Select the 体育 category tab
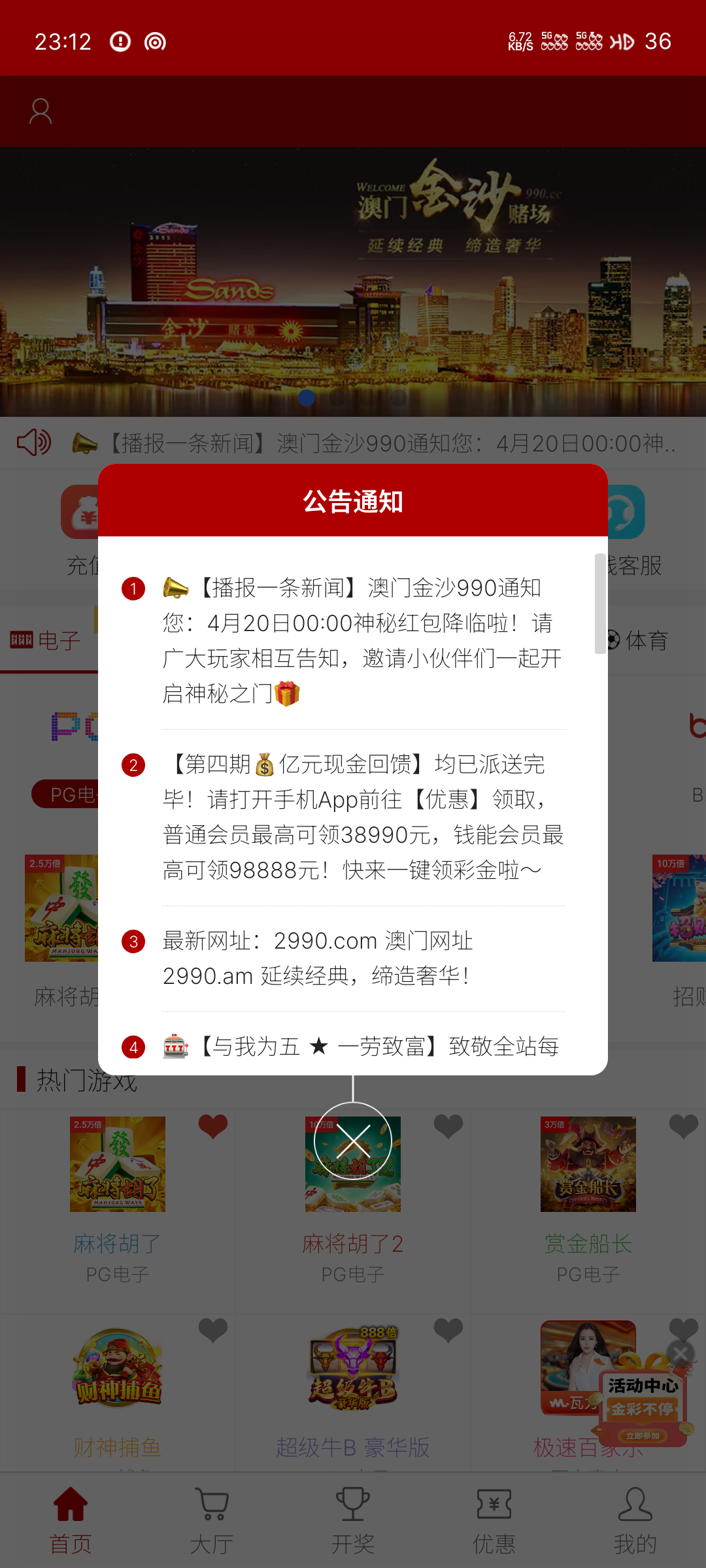Image resolution: width=706 pixels, height=1568 pixels. coord(637,641)
